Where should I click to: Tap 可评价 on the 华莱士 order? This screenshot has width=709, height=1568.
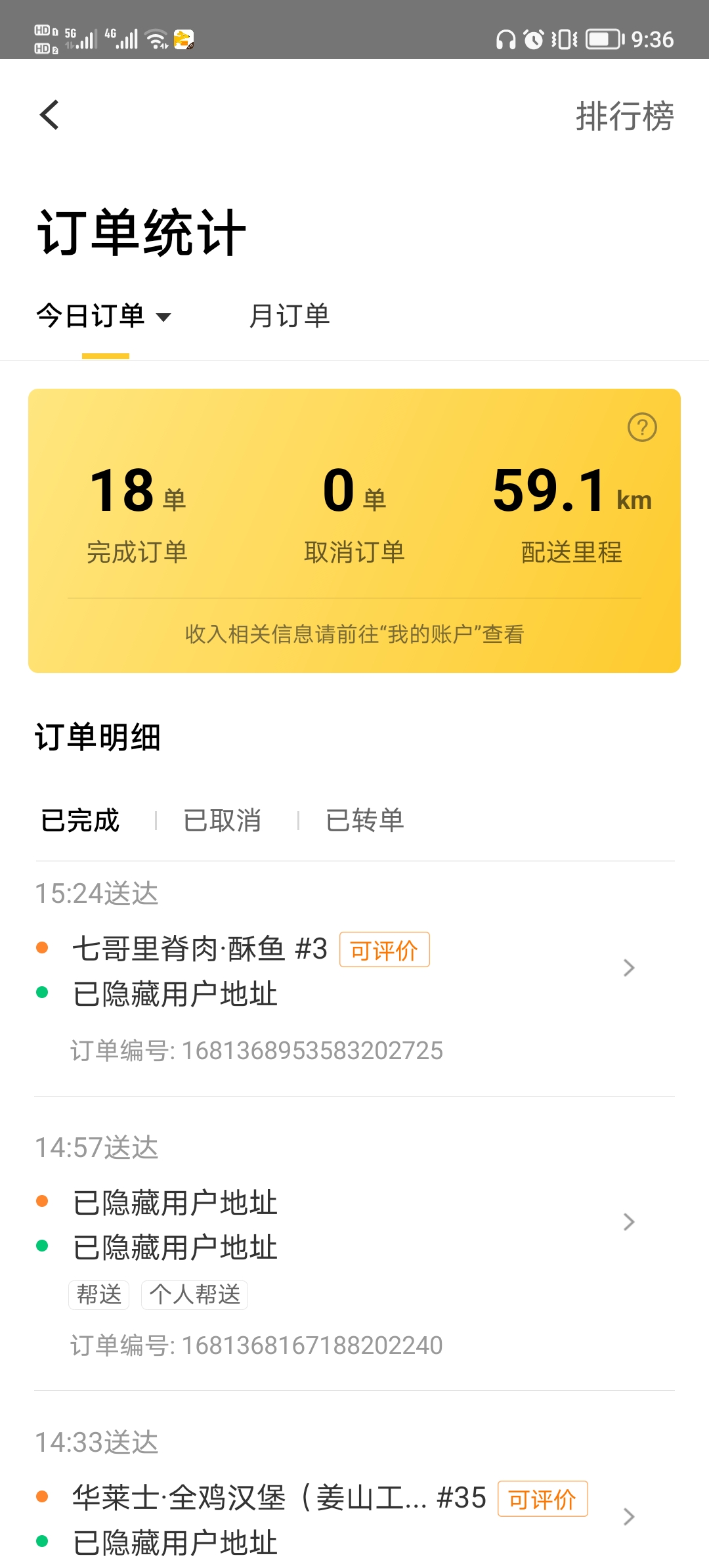(542, 1500)
